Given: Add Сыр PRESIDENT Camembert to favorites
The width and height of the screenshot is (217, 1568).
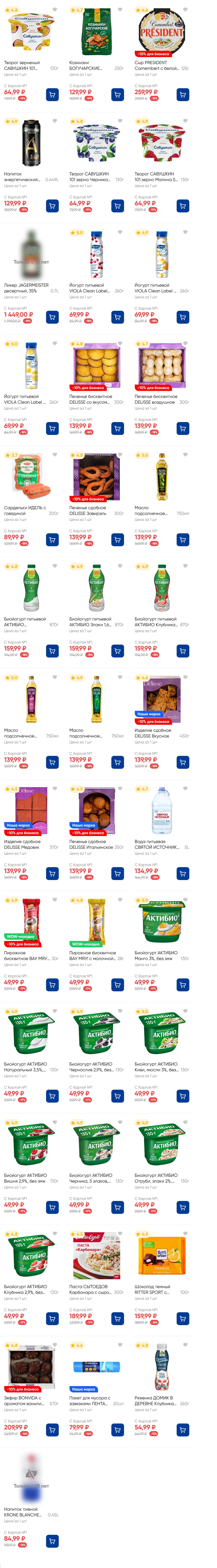Looking at the screenshot, I should click(185, 10).
